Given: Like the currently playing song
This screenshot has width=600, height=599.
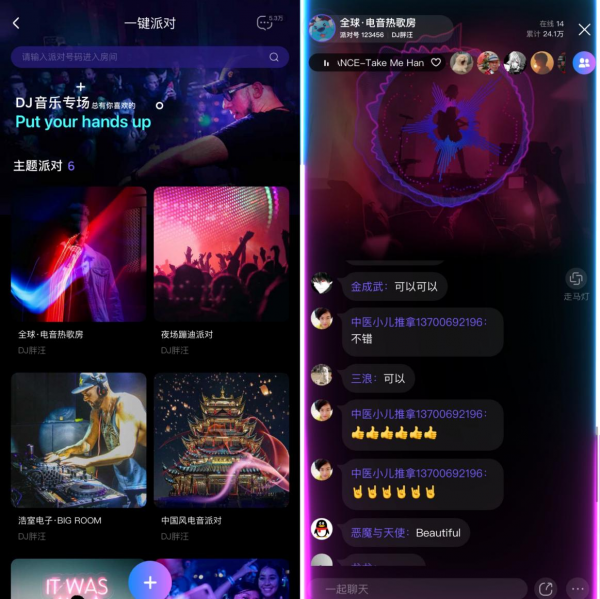Looking at the screenshot, I should [436, 63].
